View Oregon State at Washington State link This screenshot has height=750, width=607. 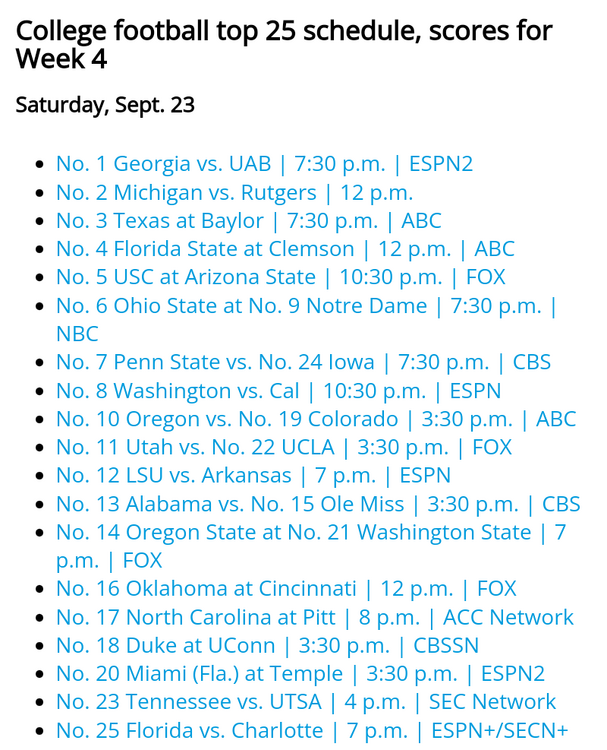tap(310, 533)
